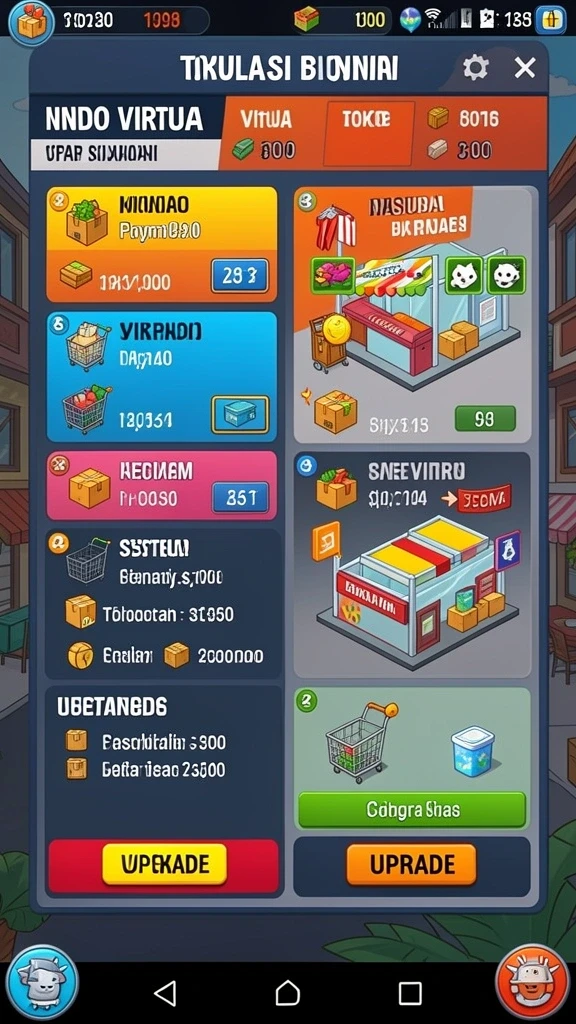The height and width of the screenshot is (1024, 576).
Task: Tap the blue 293 button
Action: [240, 275]
